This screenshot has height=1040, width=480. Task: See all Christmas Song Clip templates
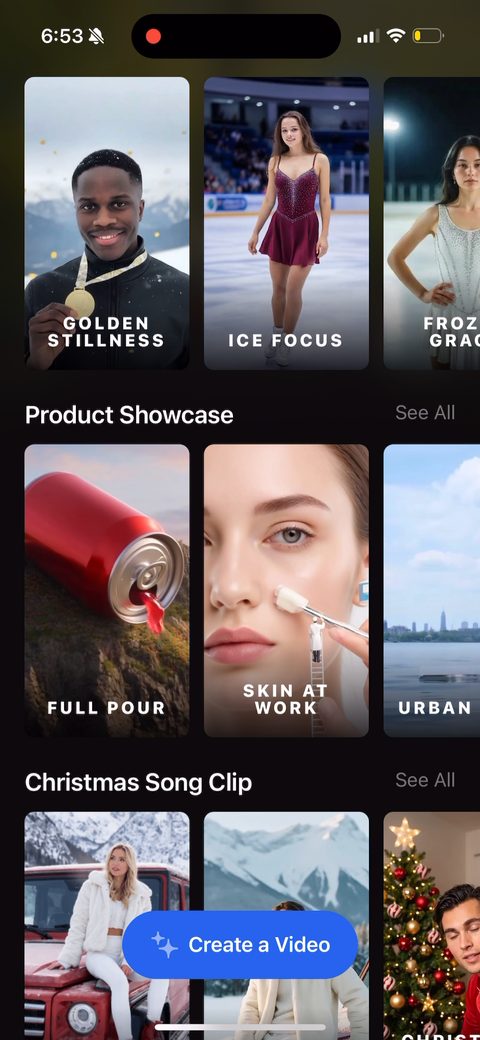pos(425,780)
